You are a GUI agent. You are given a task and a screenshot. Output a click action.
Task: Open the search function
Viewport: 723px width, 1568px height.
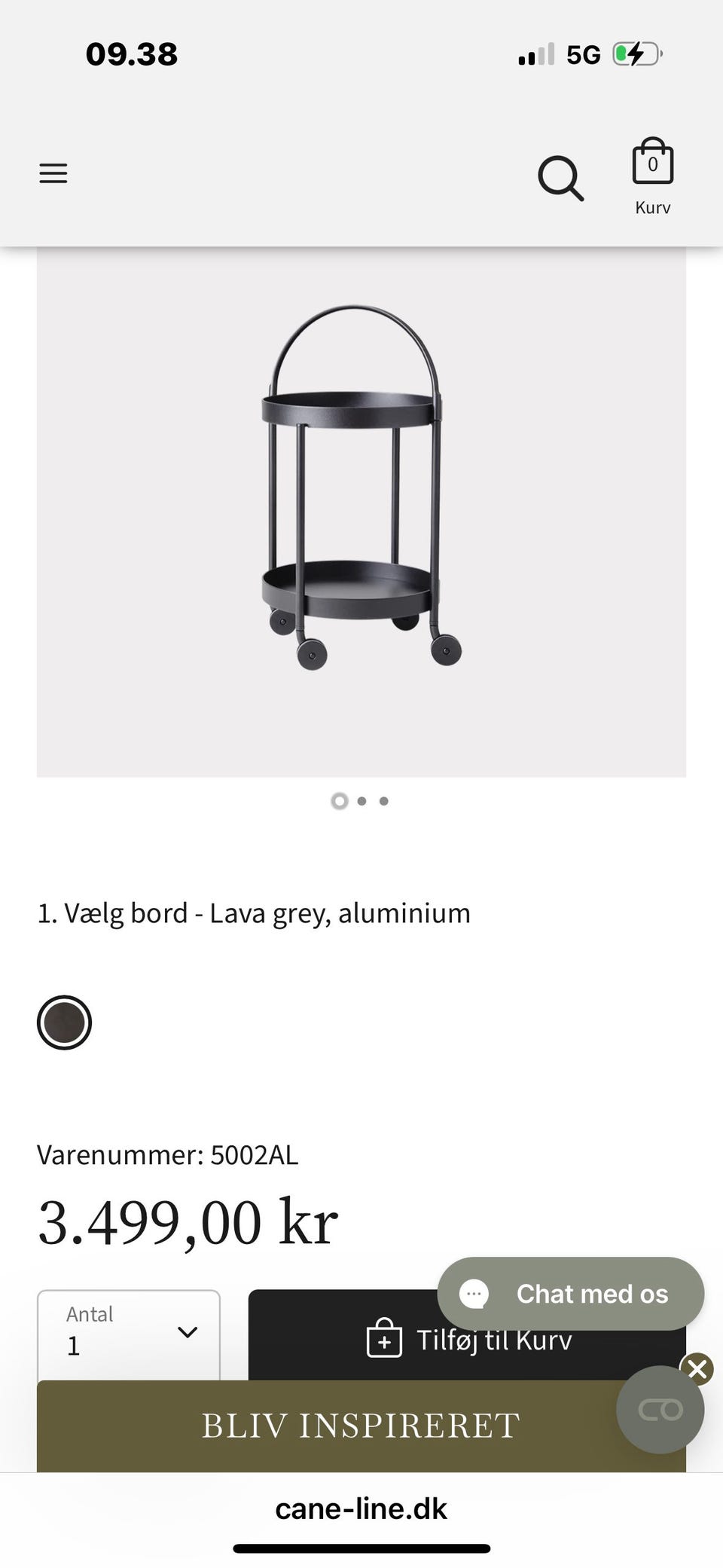[561, 179]
